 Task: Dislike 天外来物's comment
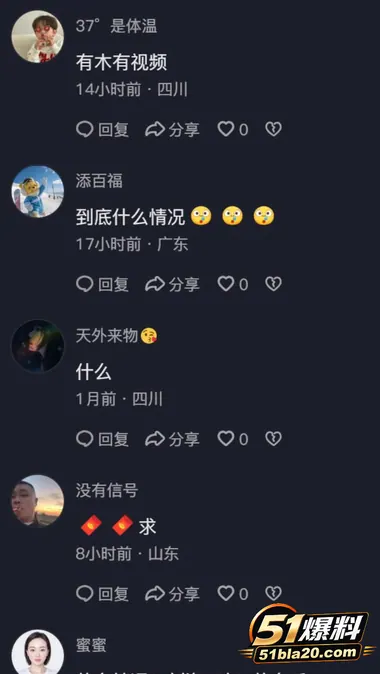coord(273,439)
